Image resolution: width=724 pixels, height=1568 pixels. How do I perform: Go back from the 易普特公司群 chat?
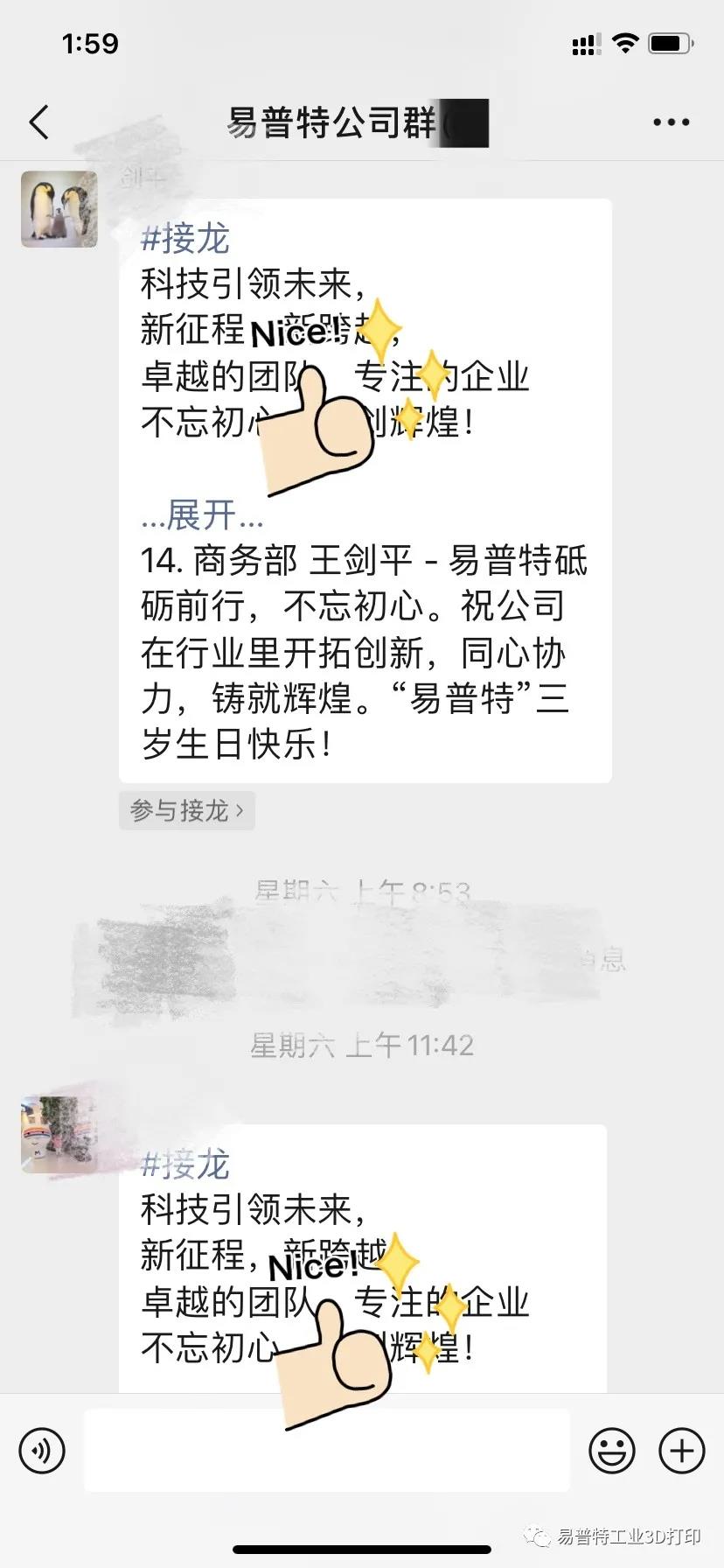(39, 122)
